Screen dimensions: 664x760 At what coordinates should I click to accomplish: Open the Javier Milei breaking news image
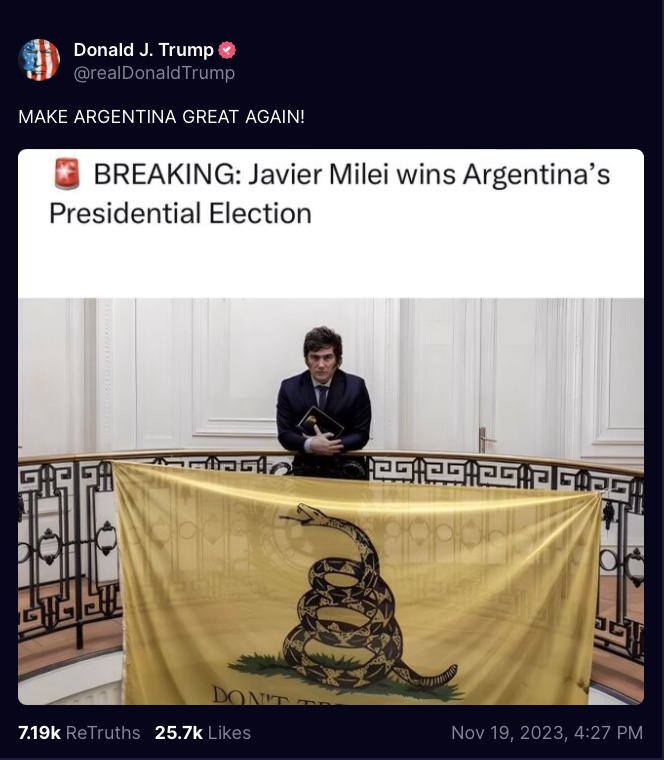click(x=330, y=427)
